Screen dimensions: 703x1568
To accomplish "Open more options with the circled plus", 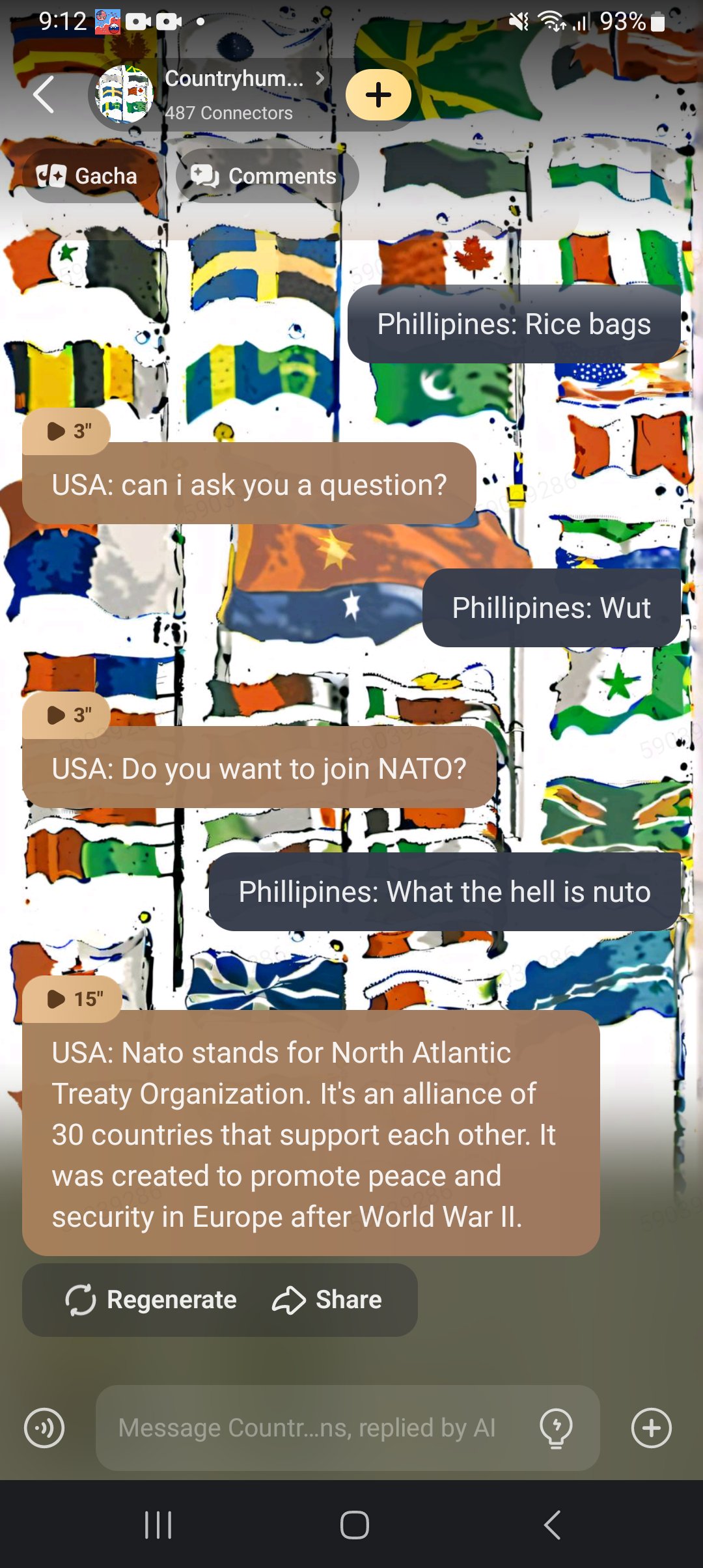I will click(x=651, y=1428).
